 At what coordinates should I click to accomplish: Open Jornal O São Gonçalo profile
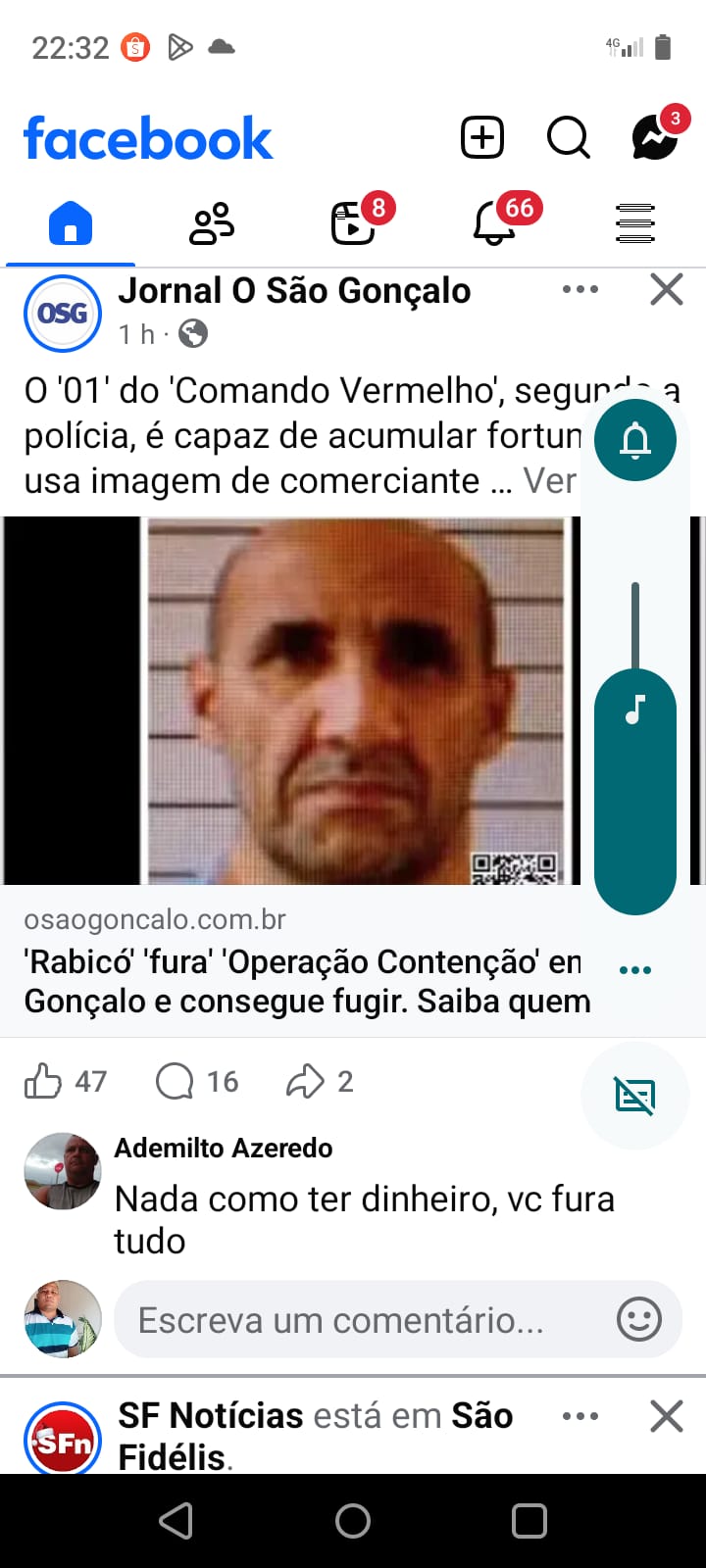294,291
